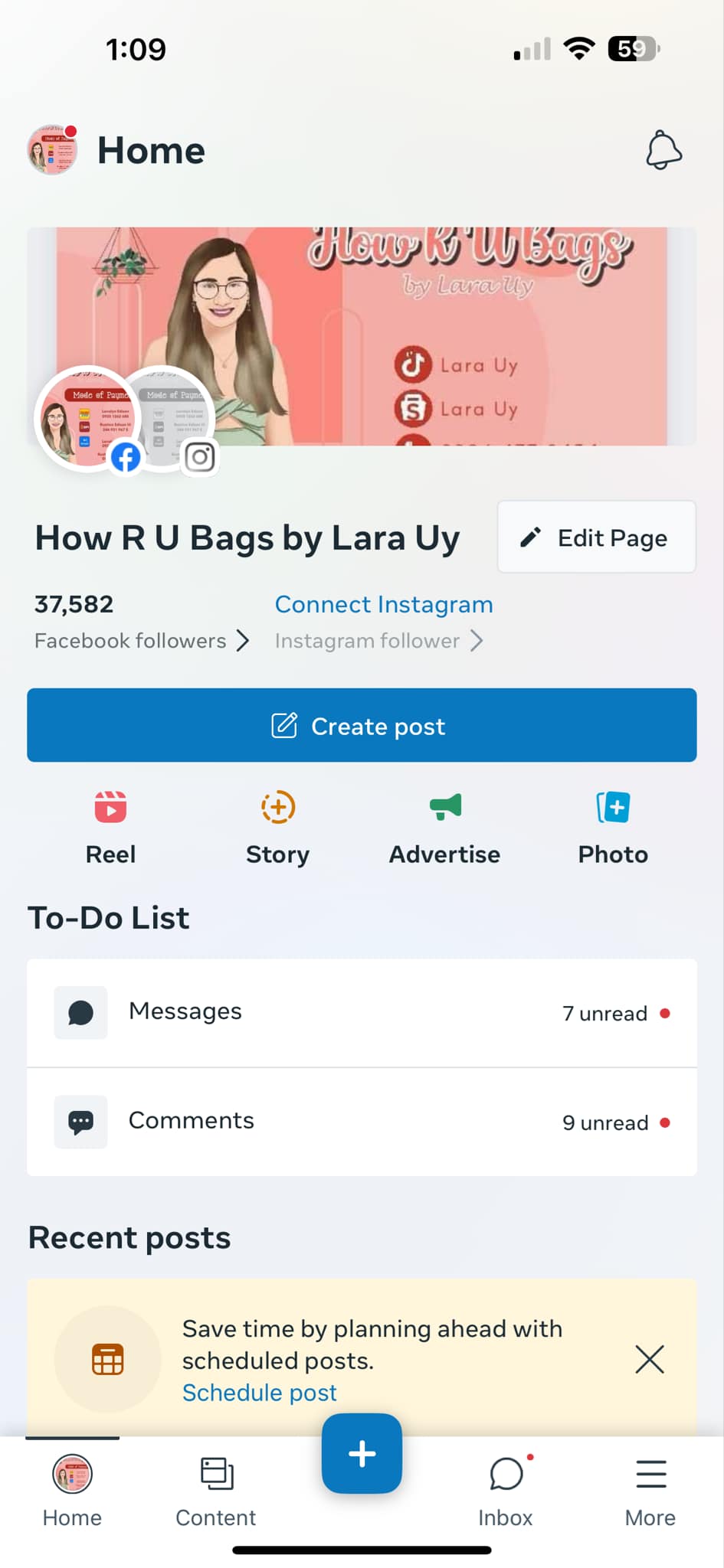The width and height of the screenshot is (724, 1568).
Task: Add a new Story
Action: click(x=277, y=827)
